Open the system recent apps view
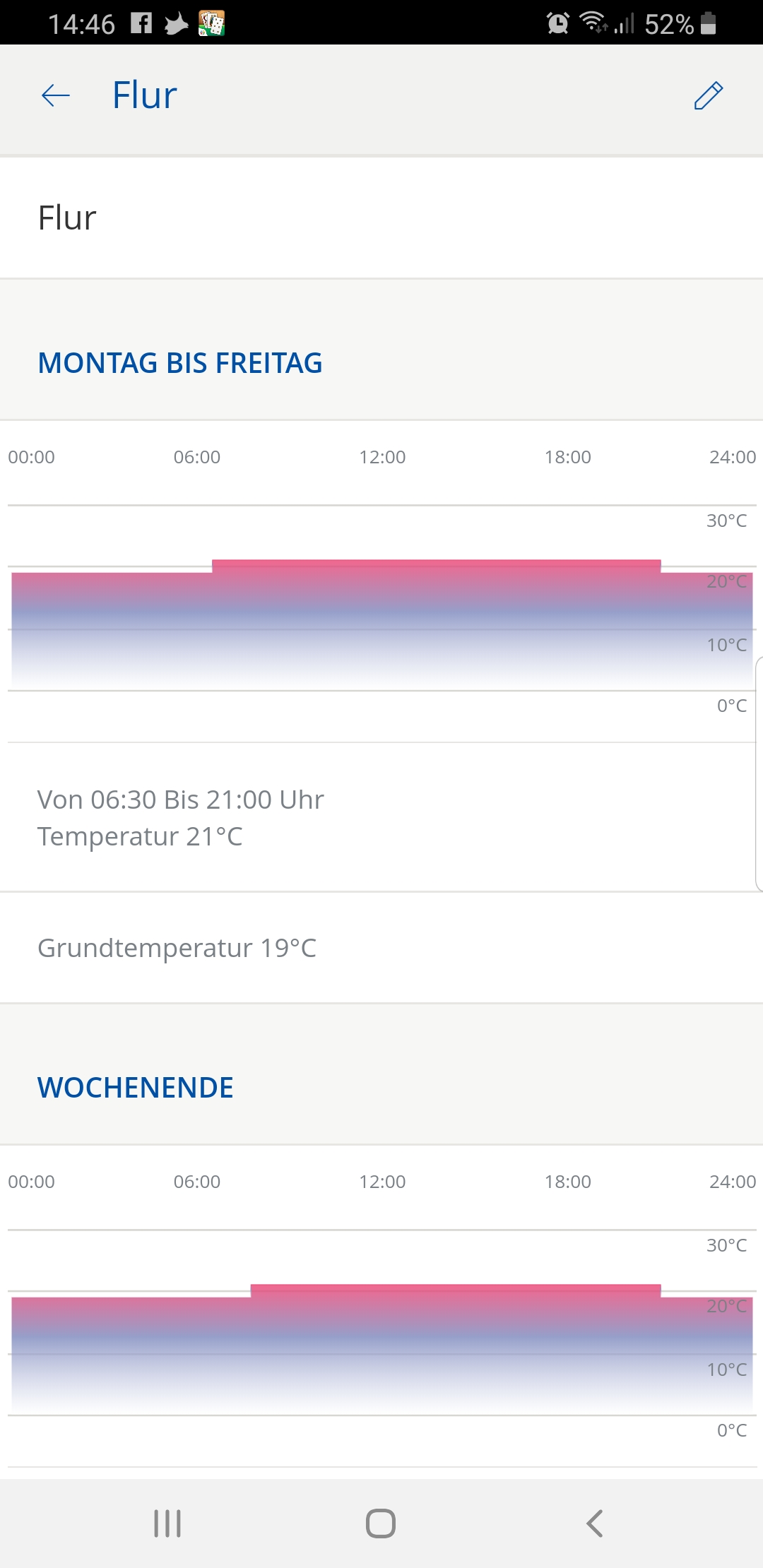Viewport: 763px width, 1568px height. pos(167,1524)
